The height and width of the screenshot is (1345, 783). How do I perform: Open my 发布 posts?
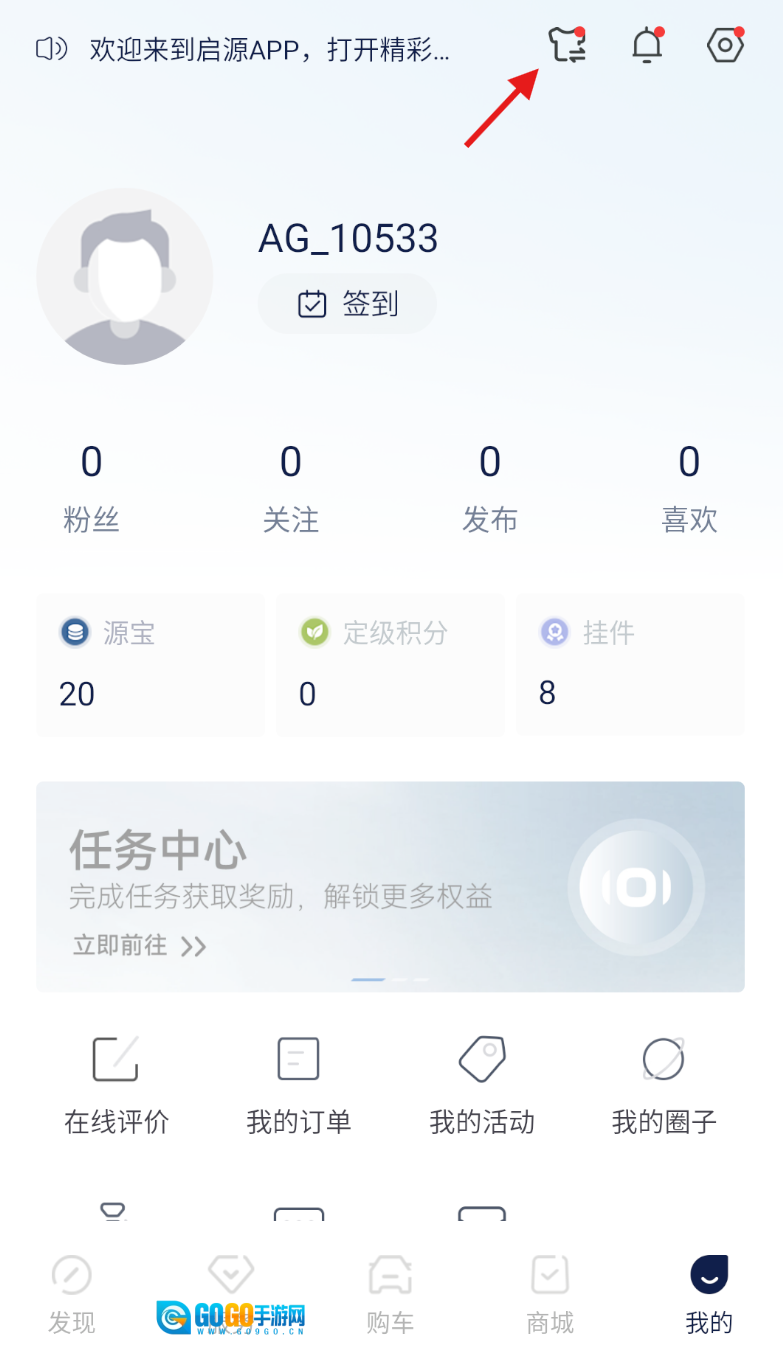click(x=490, y=488)
